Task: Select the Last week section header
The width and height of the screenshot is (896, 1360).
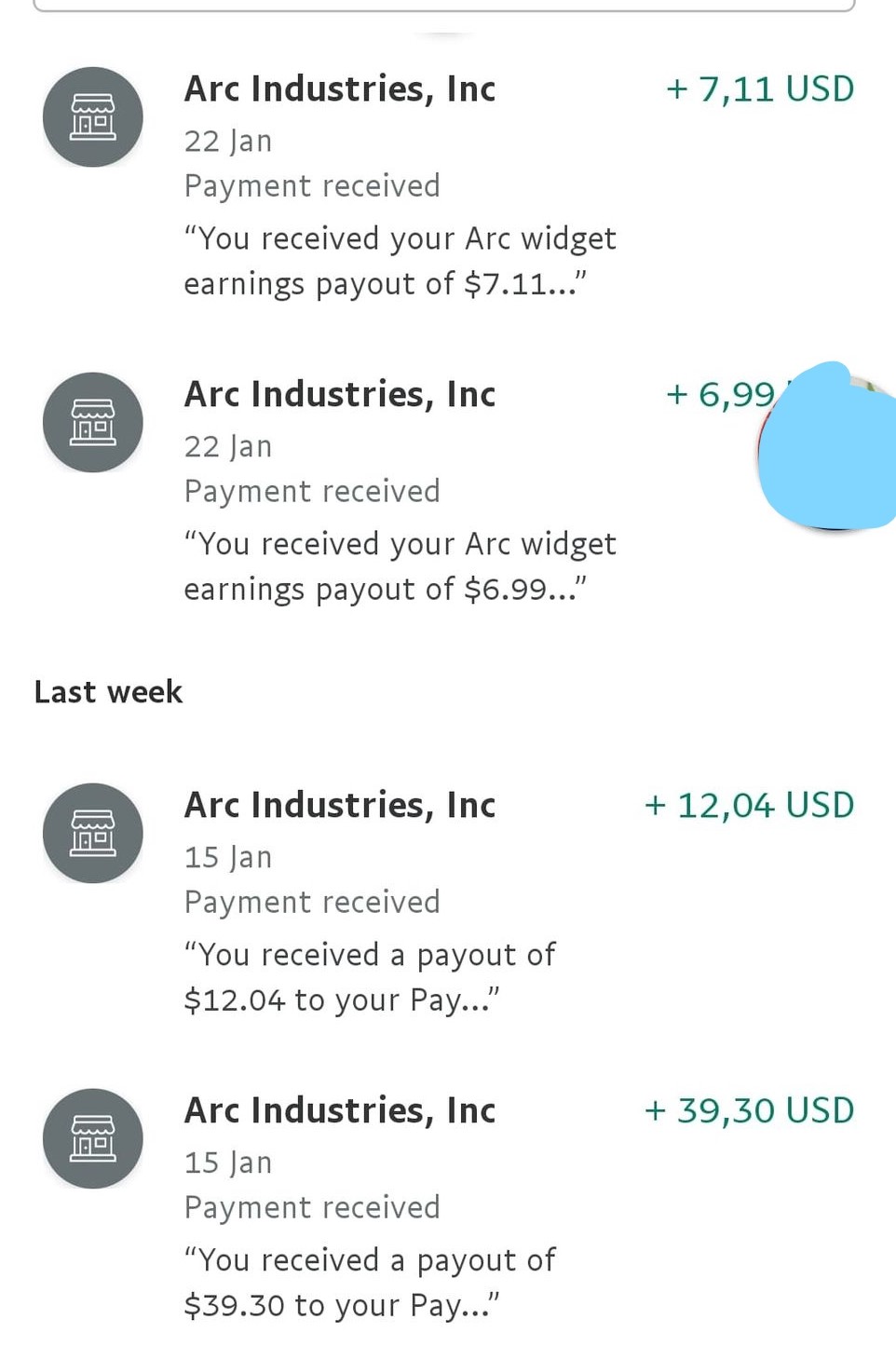Action: click(107, 691)
